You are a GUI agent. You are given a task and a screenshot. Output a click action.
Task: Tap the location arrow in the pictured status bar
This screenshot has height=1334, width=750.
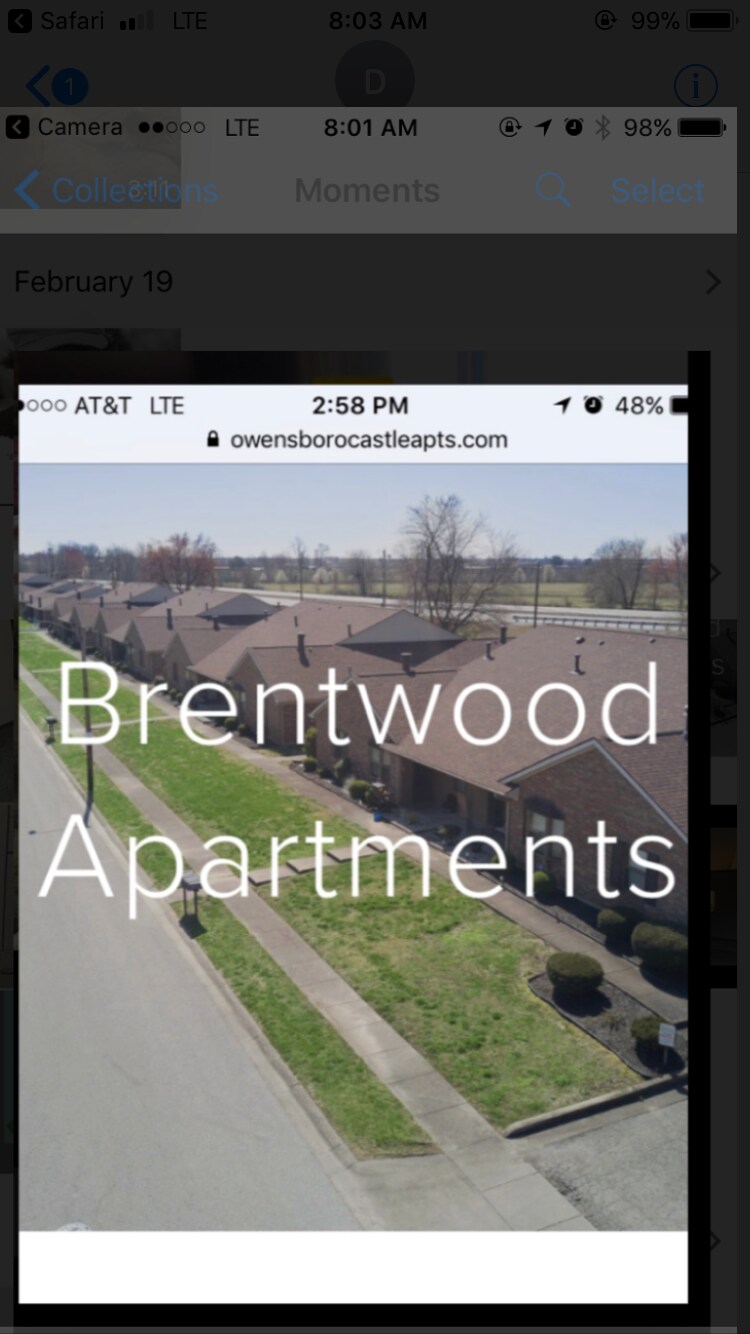(x=541, y=127)
